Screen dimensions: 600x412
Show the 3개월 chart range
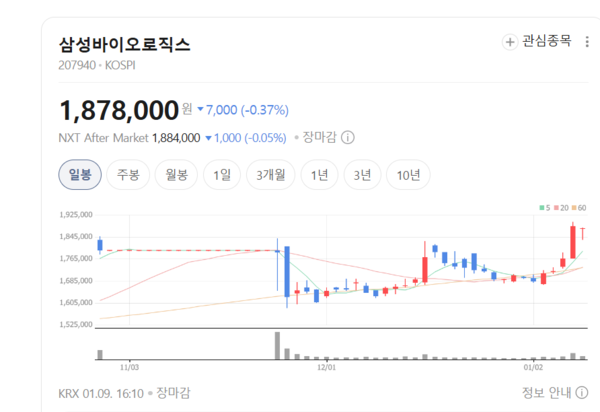[271, 175]
